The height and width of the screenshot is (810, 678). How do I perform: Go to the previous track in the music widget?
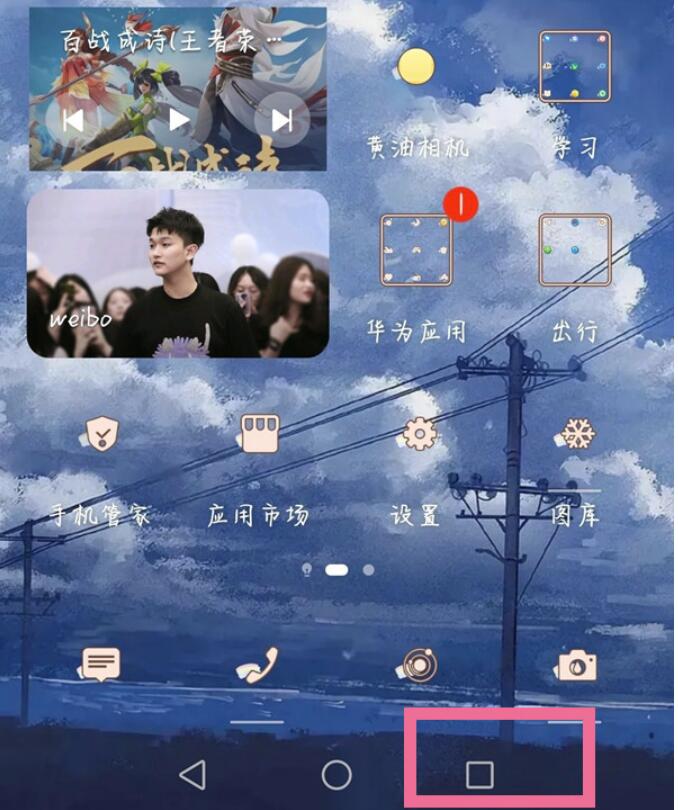73,121
